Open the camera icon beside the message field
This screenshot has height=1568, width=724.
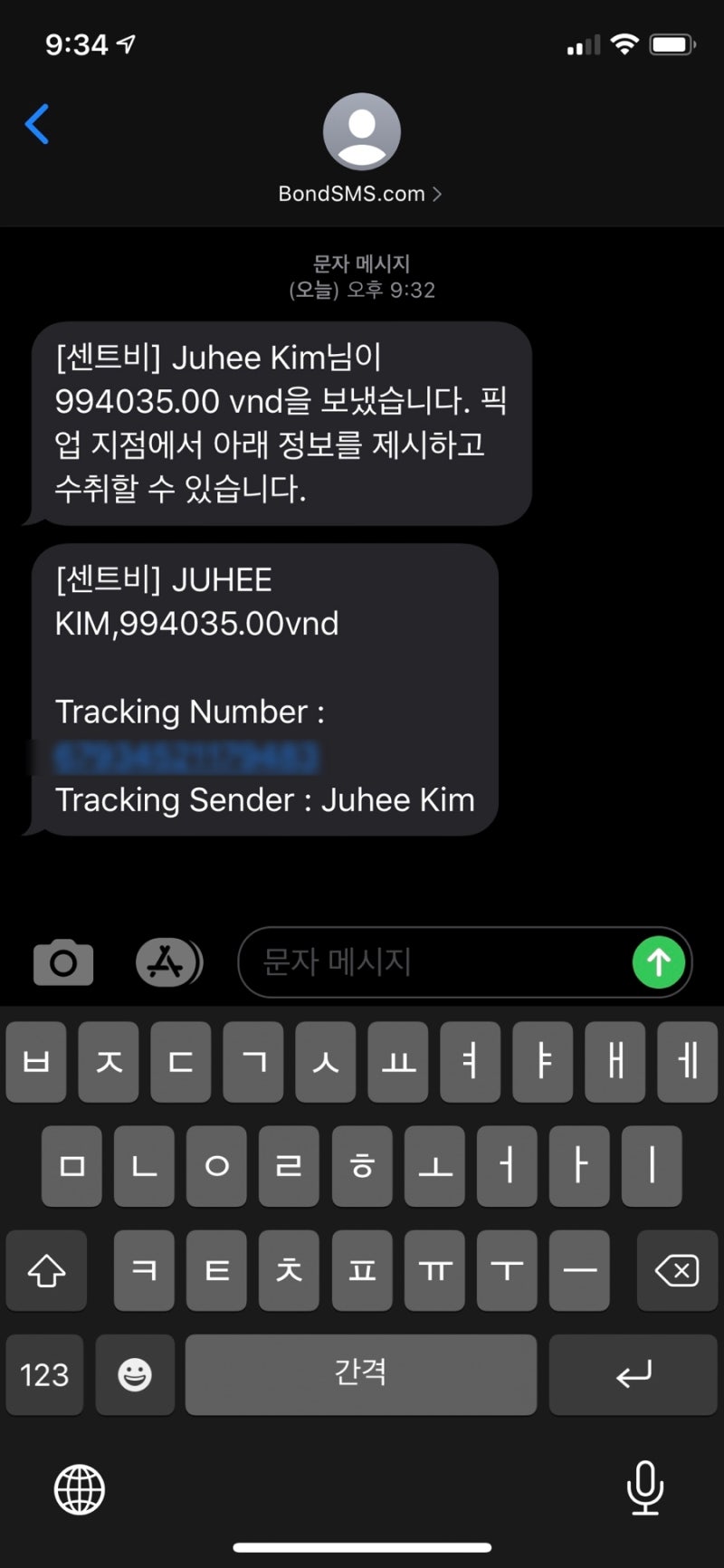62,962
